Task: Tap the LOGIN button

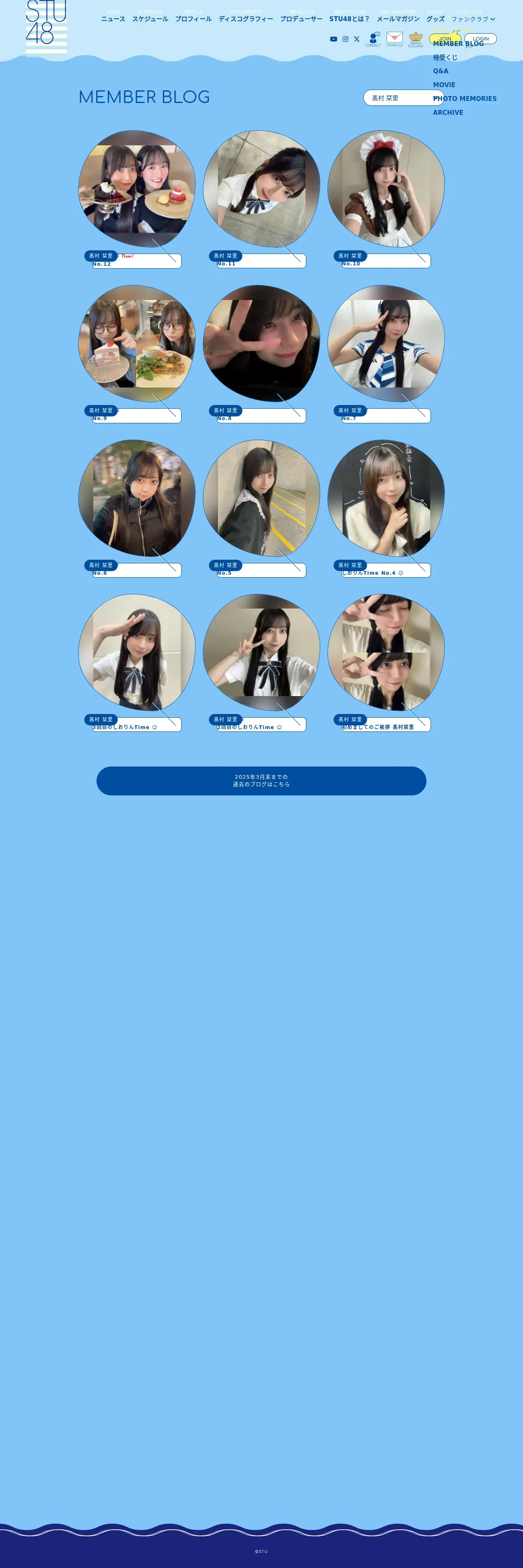Action: click(x=480, y=39)
